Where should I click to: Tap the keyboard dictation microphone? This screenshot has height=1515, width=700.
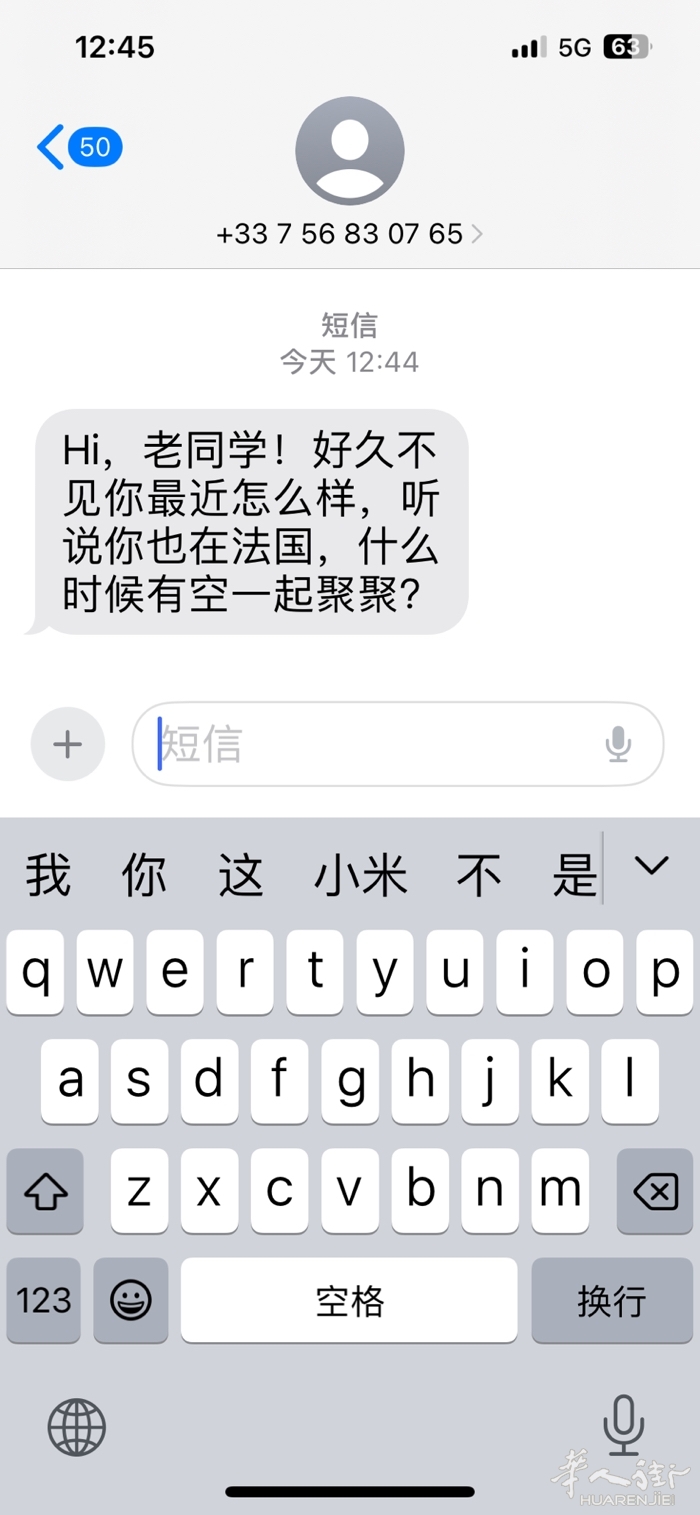[x=623, y=1425]
